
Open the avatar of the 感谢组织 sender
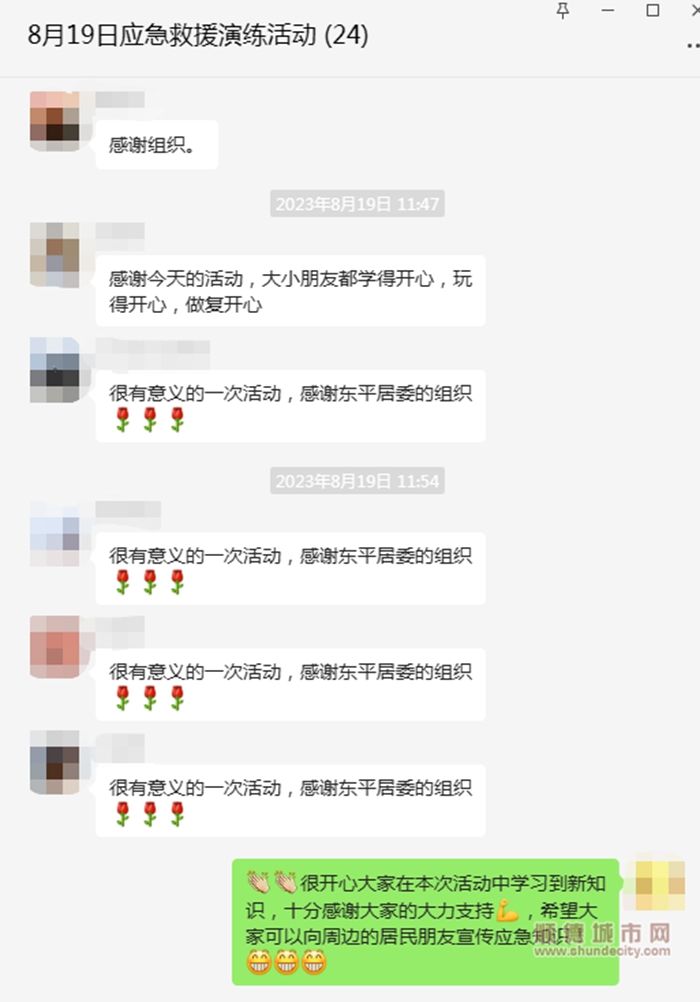pyautogui.click(x=54, y=122)
